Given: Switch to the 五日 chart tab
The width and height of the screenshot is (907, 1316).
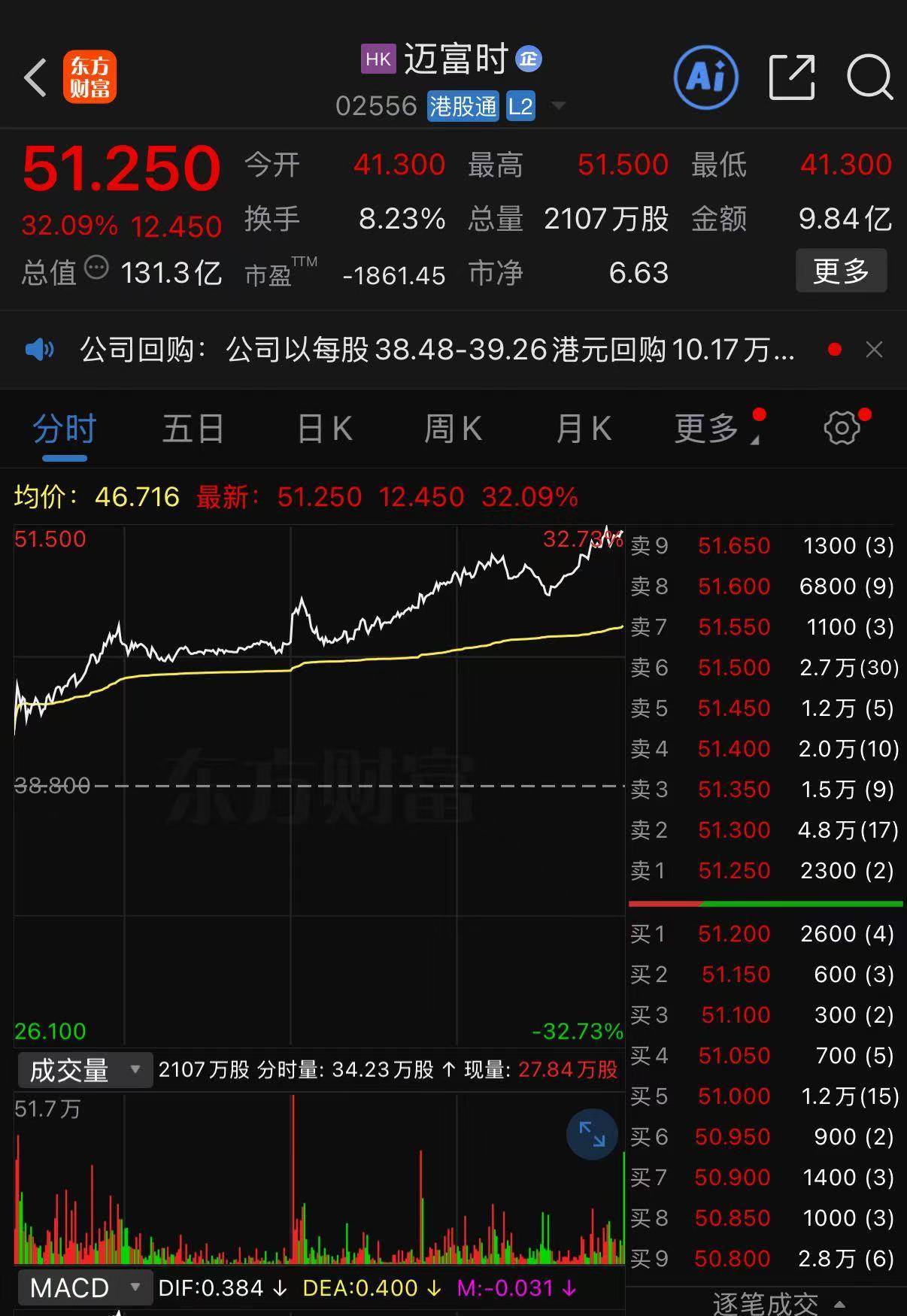Looking at the screenshot, I should coord(193,429).
